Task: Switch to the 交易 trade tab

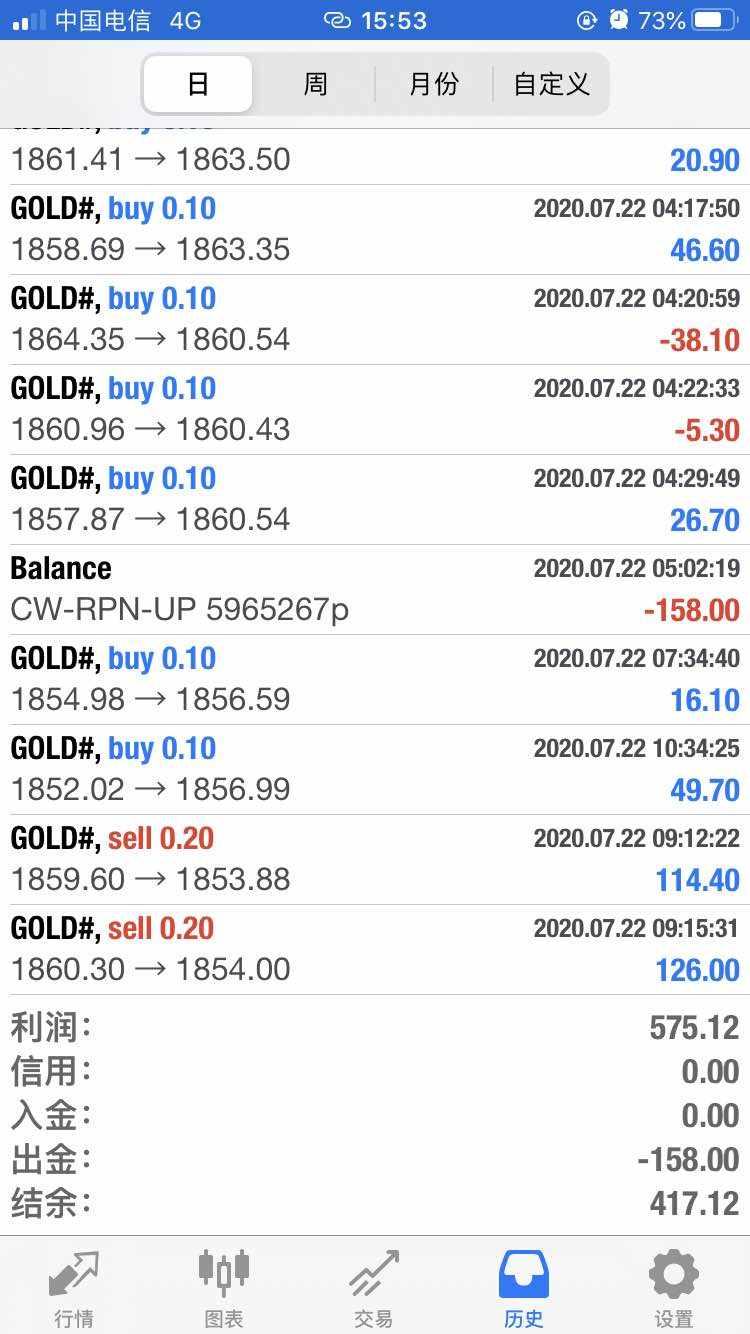Action: (374, 1288)
